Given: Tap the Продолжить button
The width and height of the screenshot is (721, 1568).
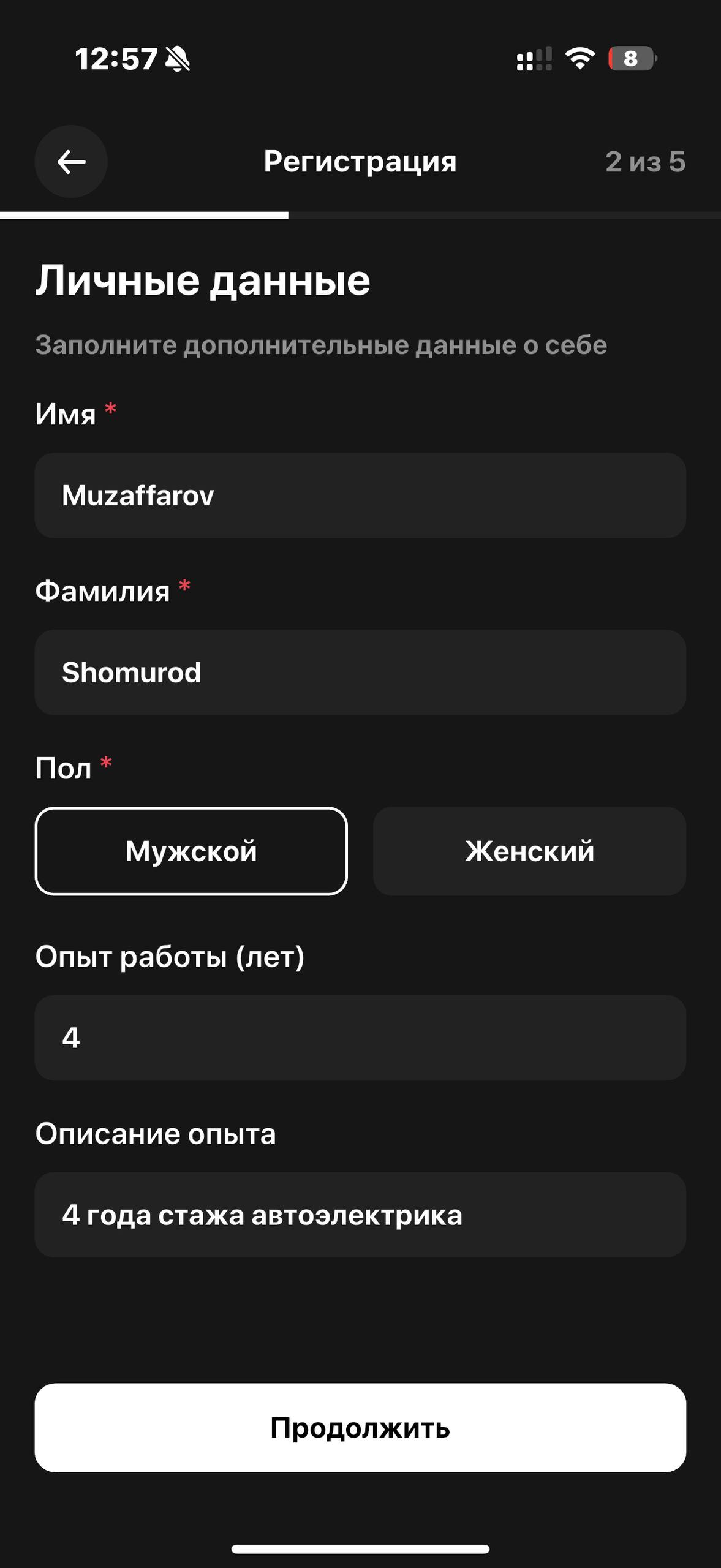Looking at the screenshot, I should tap(360, 1428).
